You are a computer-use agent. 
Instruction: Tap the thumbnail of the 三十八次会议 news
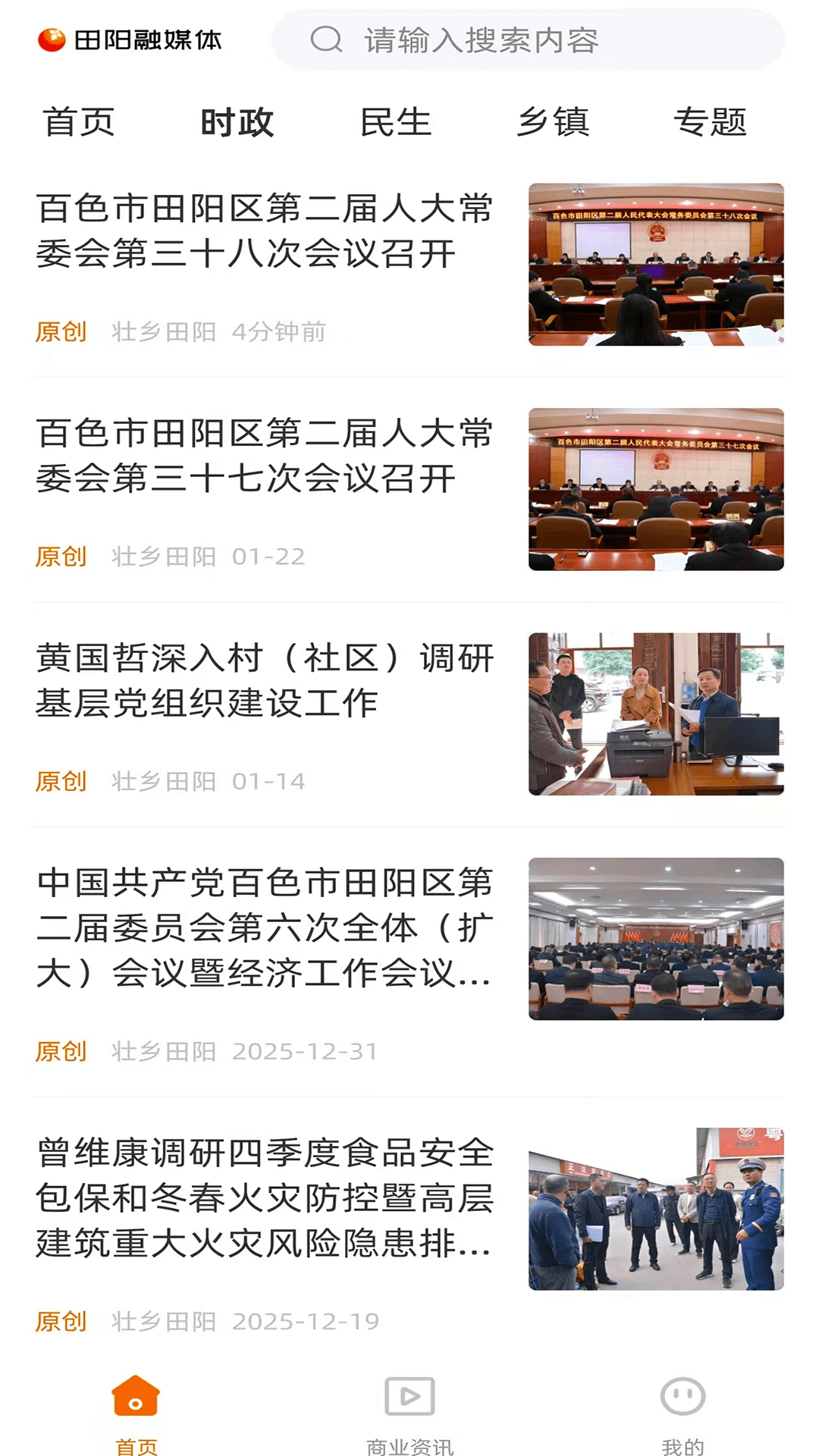coord(657,265)
